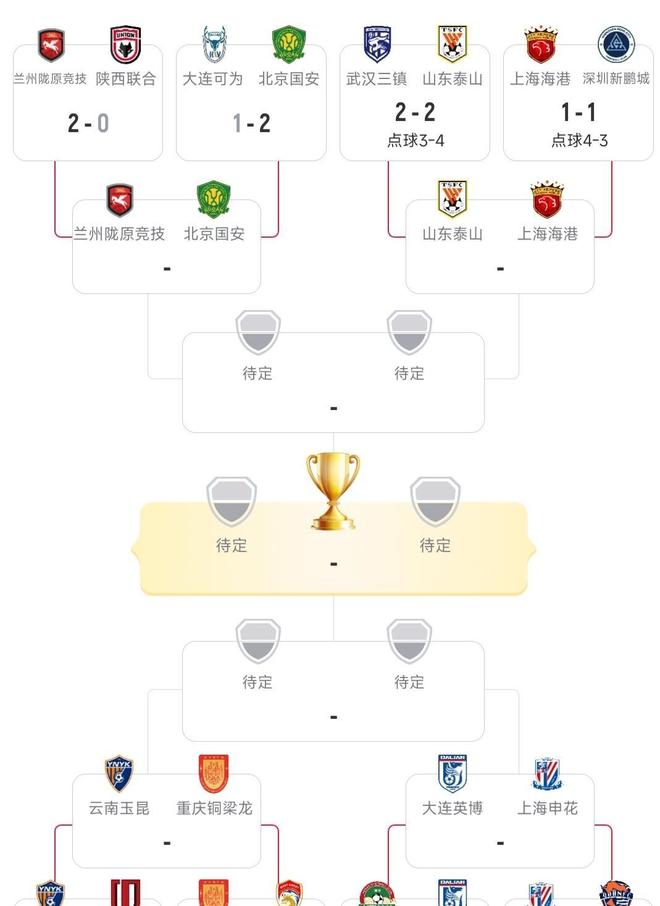The width and height of the screenshot is (660, 906).
Task: Open the 兰州陇原竞技 vs 陕西联合 2-0 match
Action: [88, 102]
